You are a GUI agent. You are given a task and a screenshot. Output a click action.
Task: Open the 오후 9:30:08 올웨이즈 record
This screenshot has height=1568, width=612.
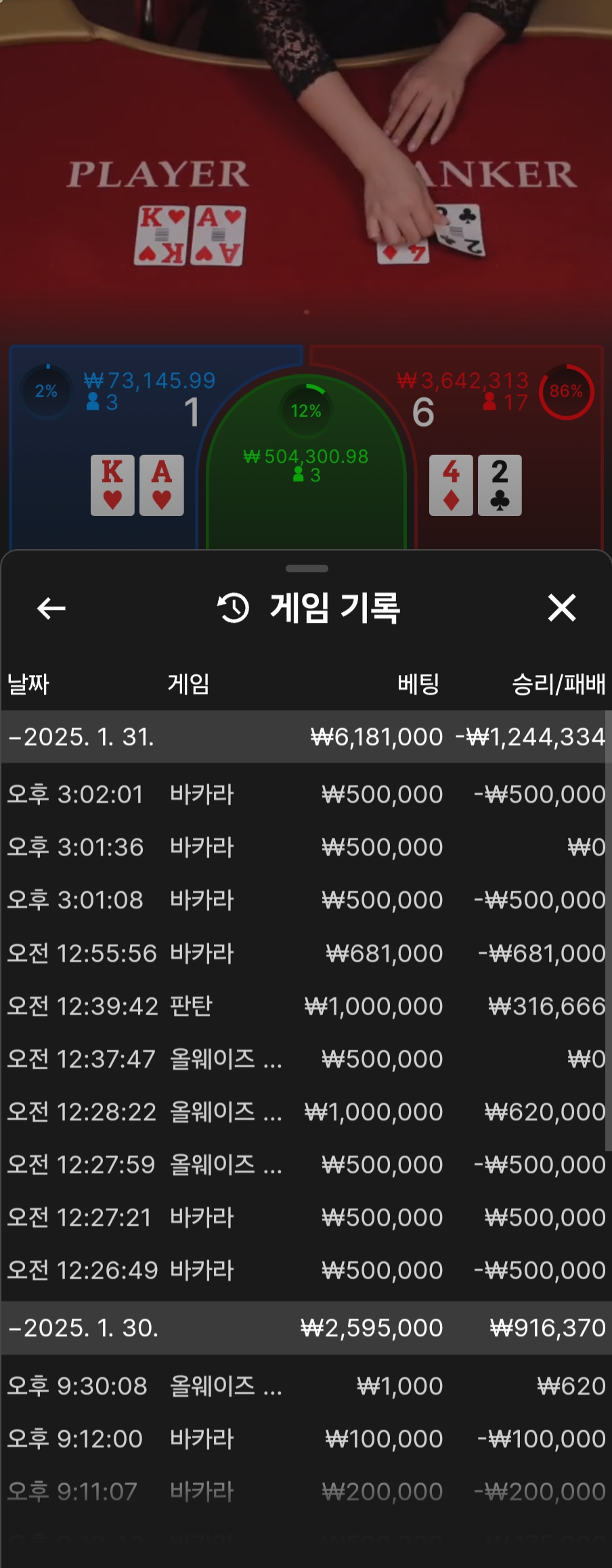pyautogui.click(x=305, y=1386)
